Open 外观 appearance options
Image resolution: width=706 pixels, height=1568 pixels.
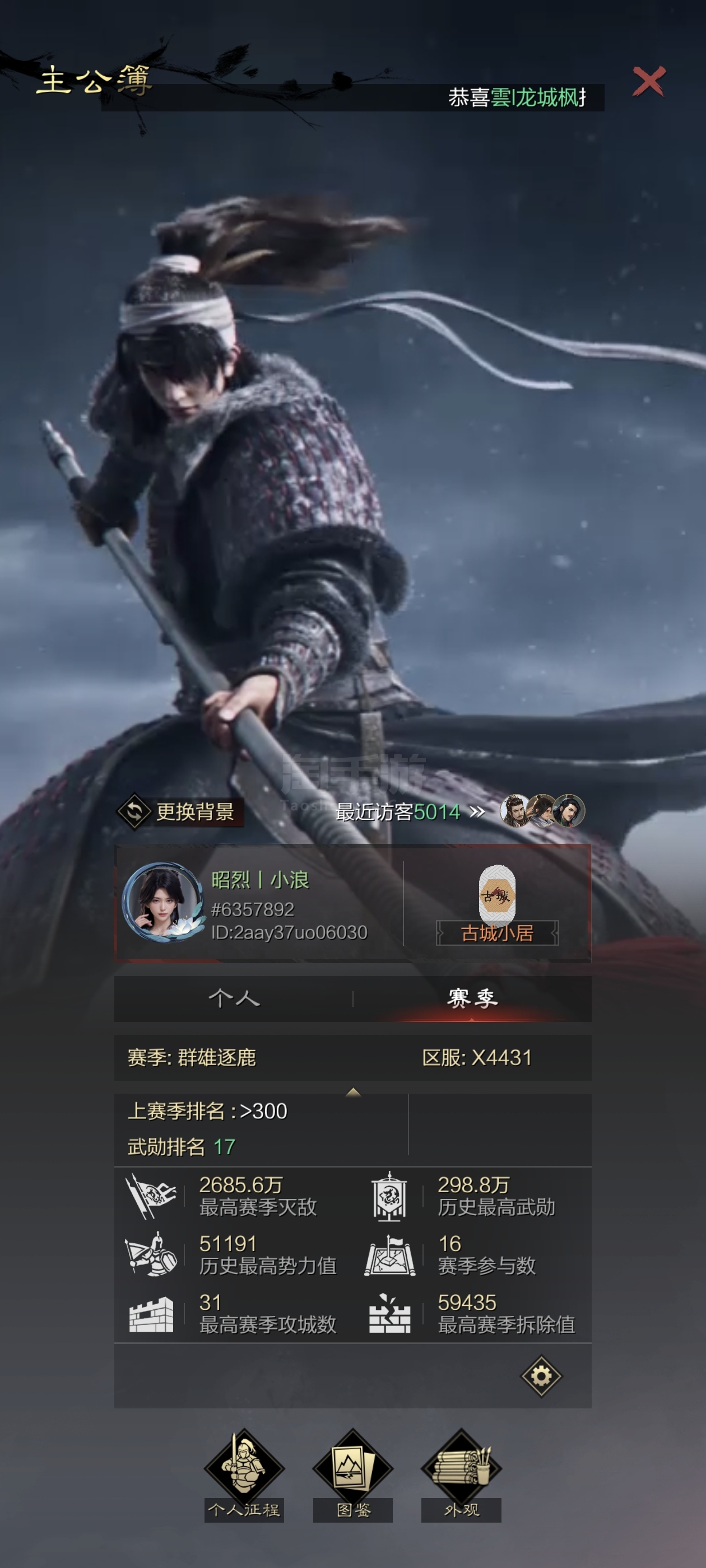pyautogui.click(x=461, y=1474)
